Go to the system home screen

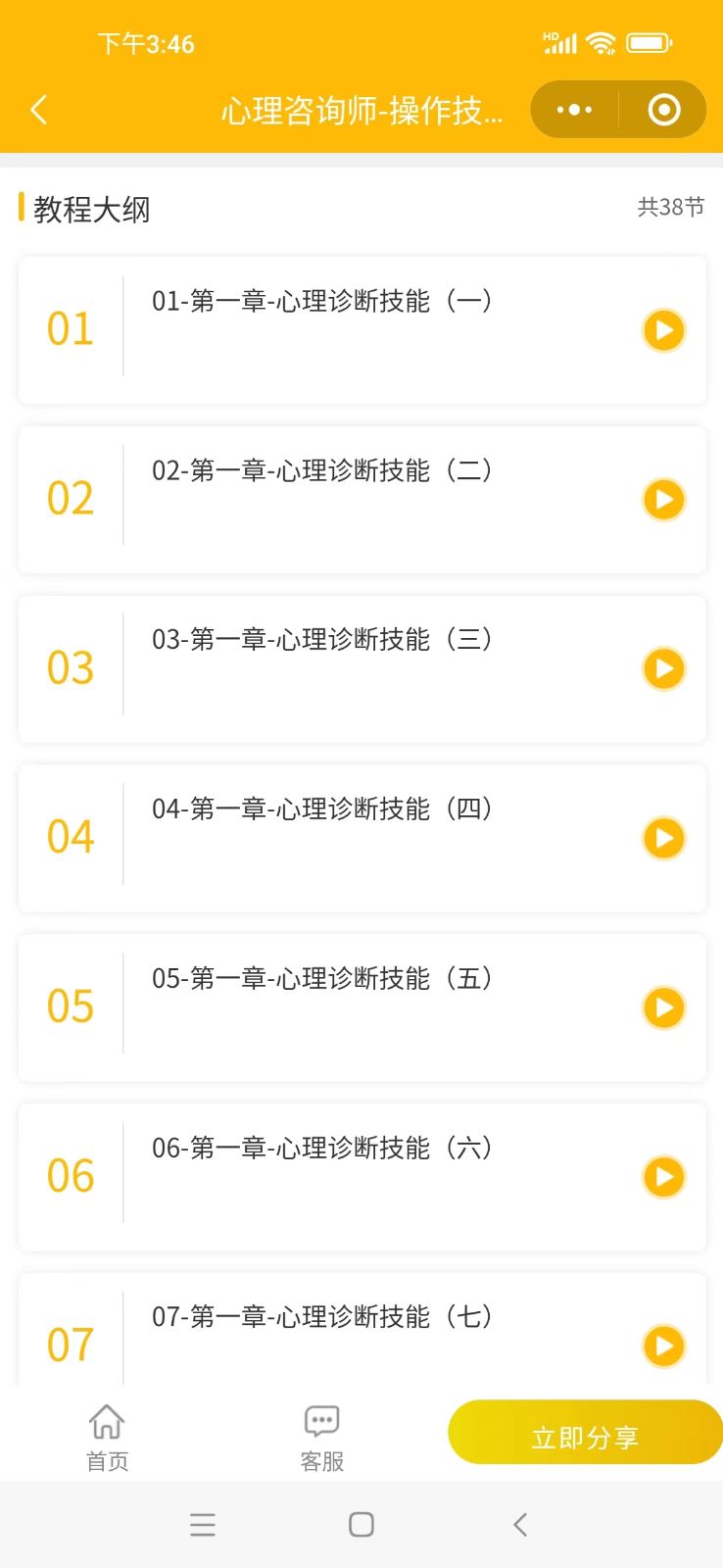tap(361, 1524)
